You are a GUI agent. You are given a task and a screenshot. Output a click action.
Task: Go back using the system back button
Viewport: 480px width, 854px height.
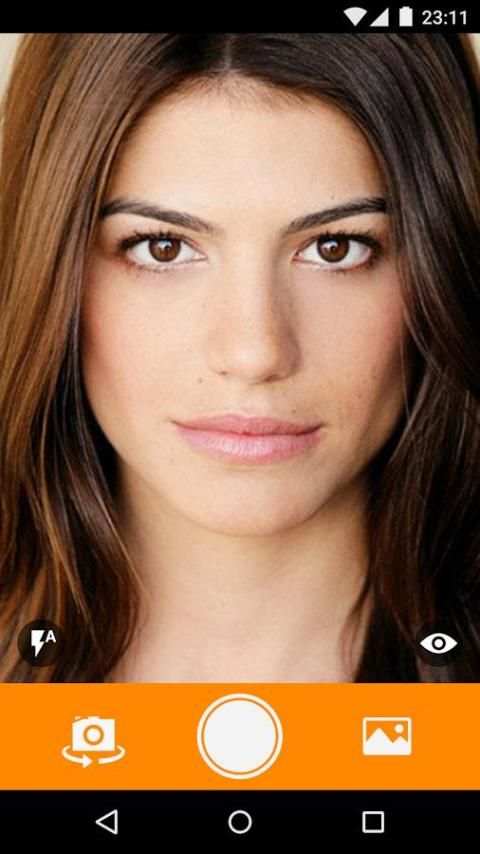107,822
